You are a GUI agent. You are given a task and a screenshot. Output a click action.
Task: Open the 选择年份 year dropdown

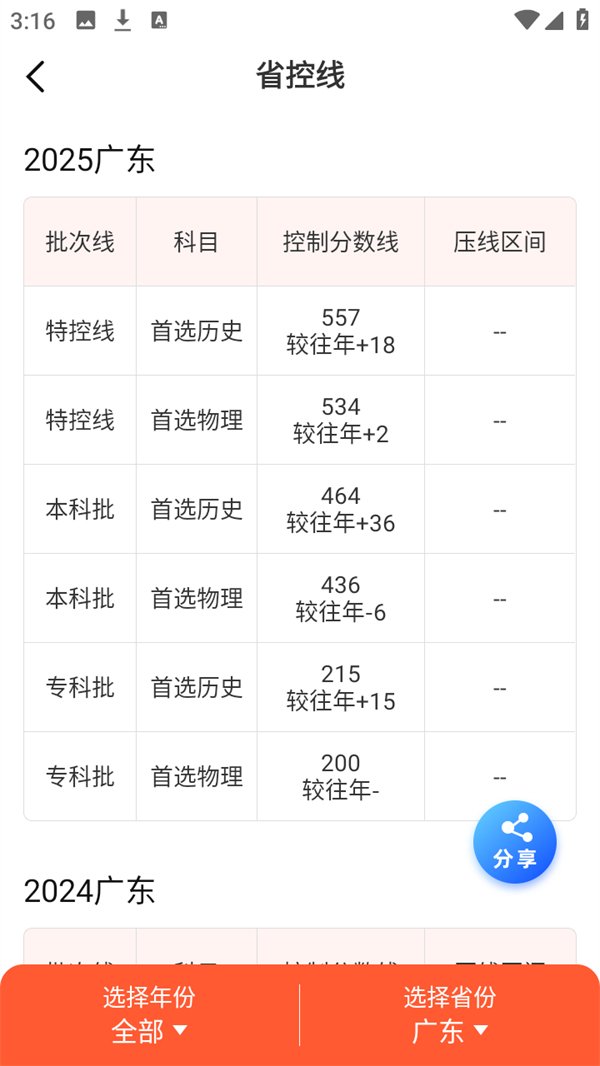click(x=150, y=1015)
